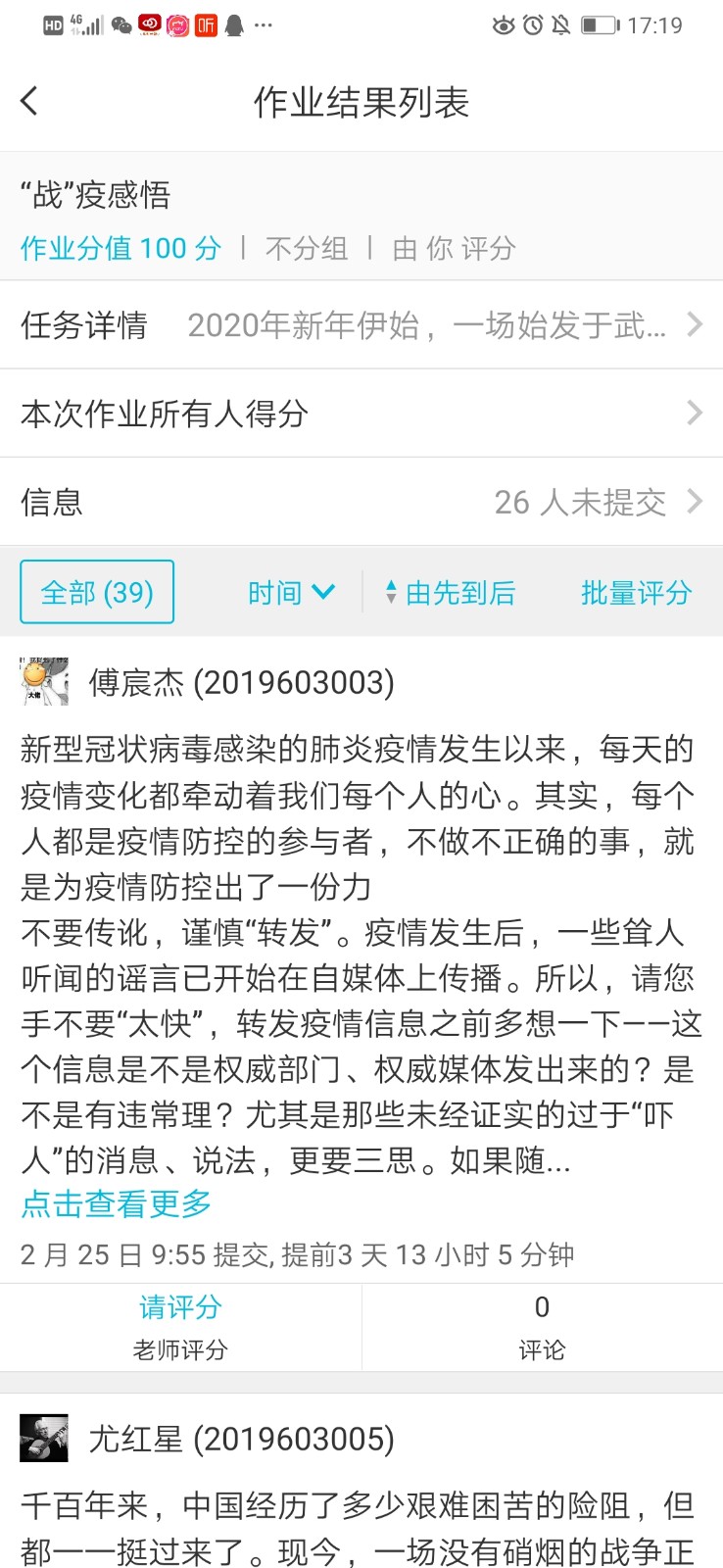The width and height of the screenshot is (723, 1568).
Task: Open 尤红星's submission
Action: pos(241,1439)
